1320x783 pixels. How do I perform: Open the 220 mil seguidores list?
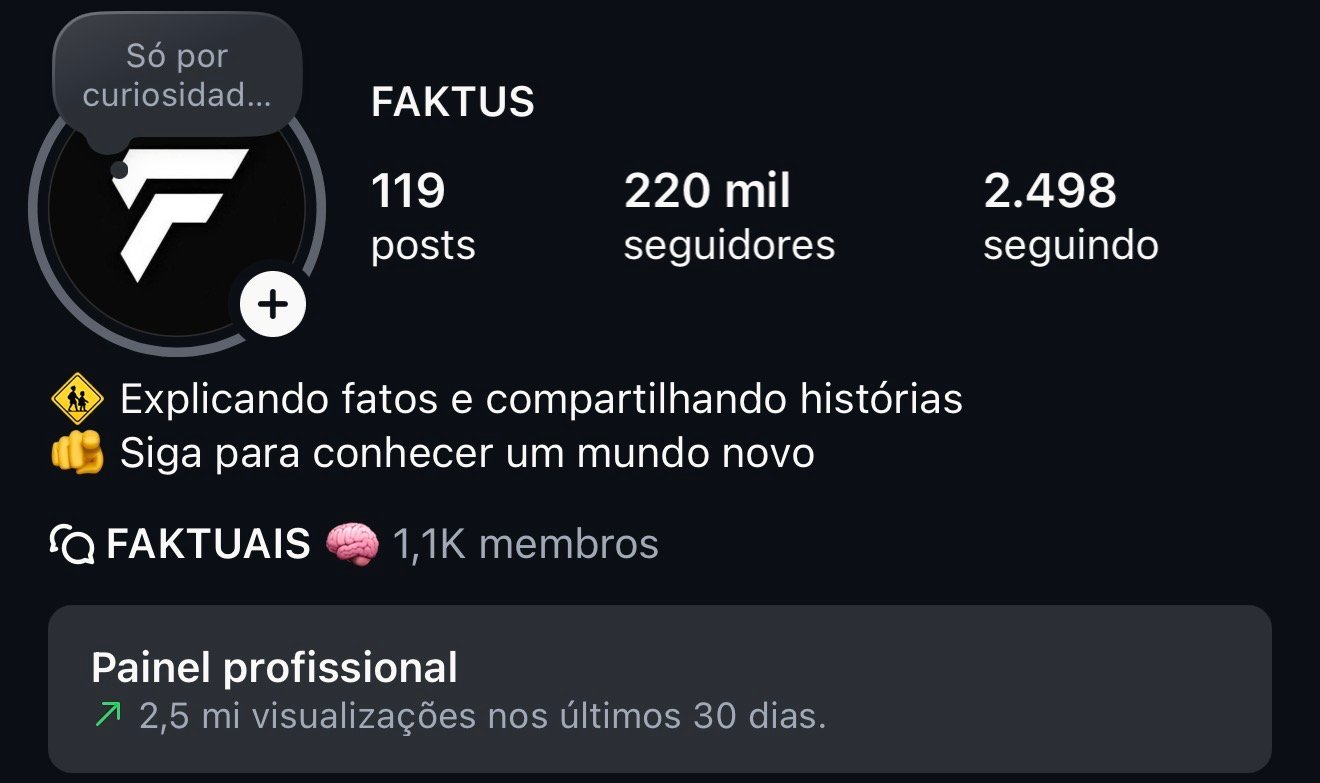tap(728, 216)
